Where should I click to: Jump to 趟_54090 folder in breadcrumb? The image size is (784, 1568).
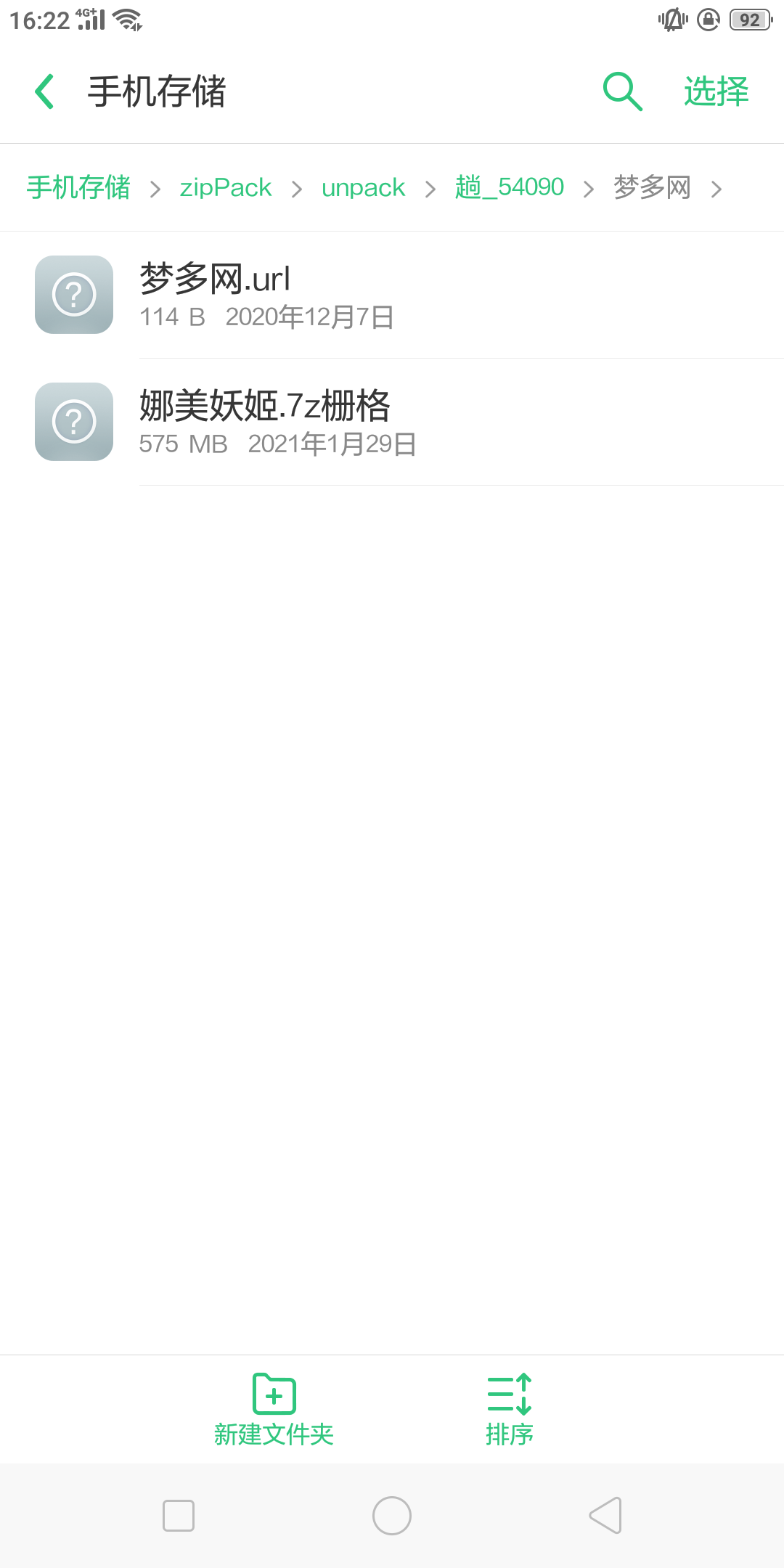pos(509,187)
